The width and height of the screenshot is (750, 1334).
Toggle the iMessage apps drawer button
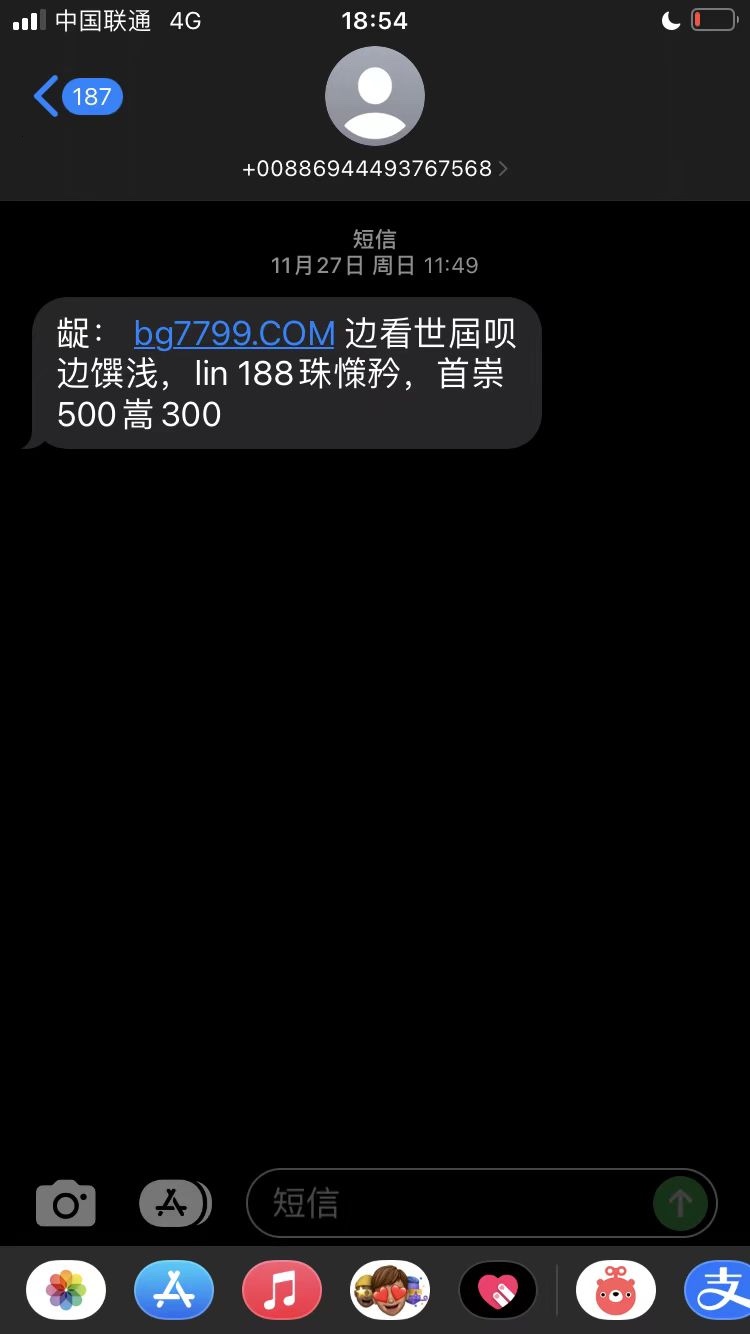click(174, 1203)
